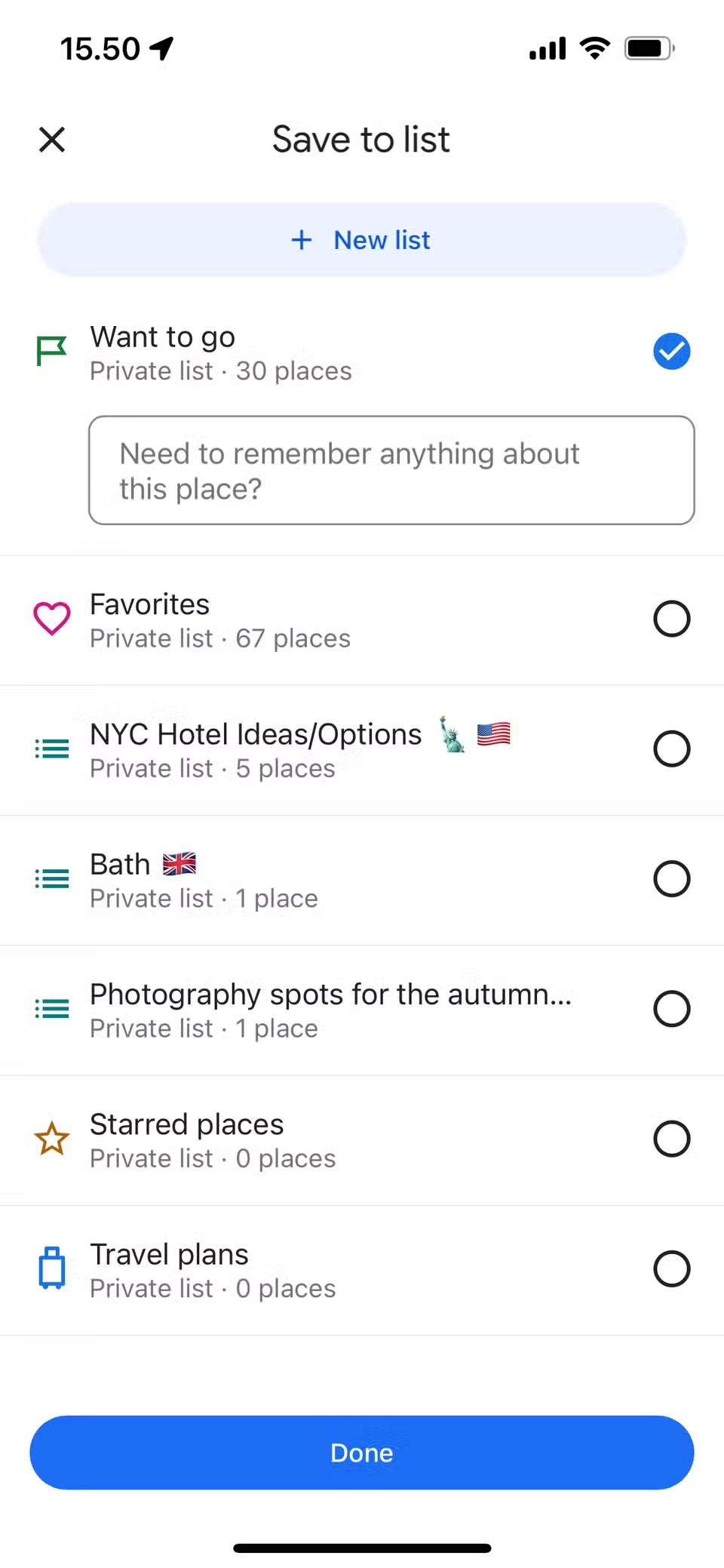Tap the Photography spots for the autumn row
Image resolution: width=724 pixels, height=1568 pixels.
330,1009
